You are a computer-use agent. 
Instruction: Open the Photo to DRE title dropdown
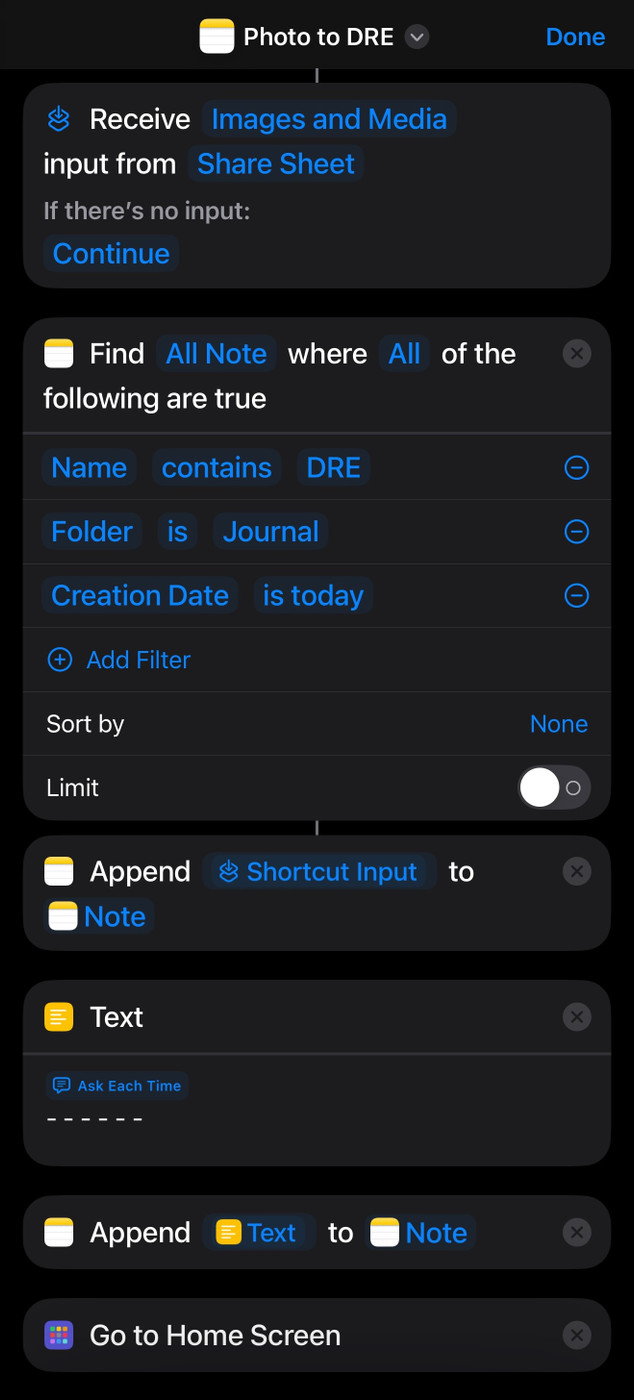click(x=417, y=37)
